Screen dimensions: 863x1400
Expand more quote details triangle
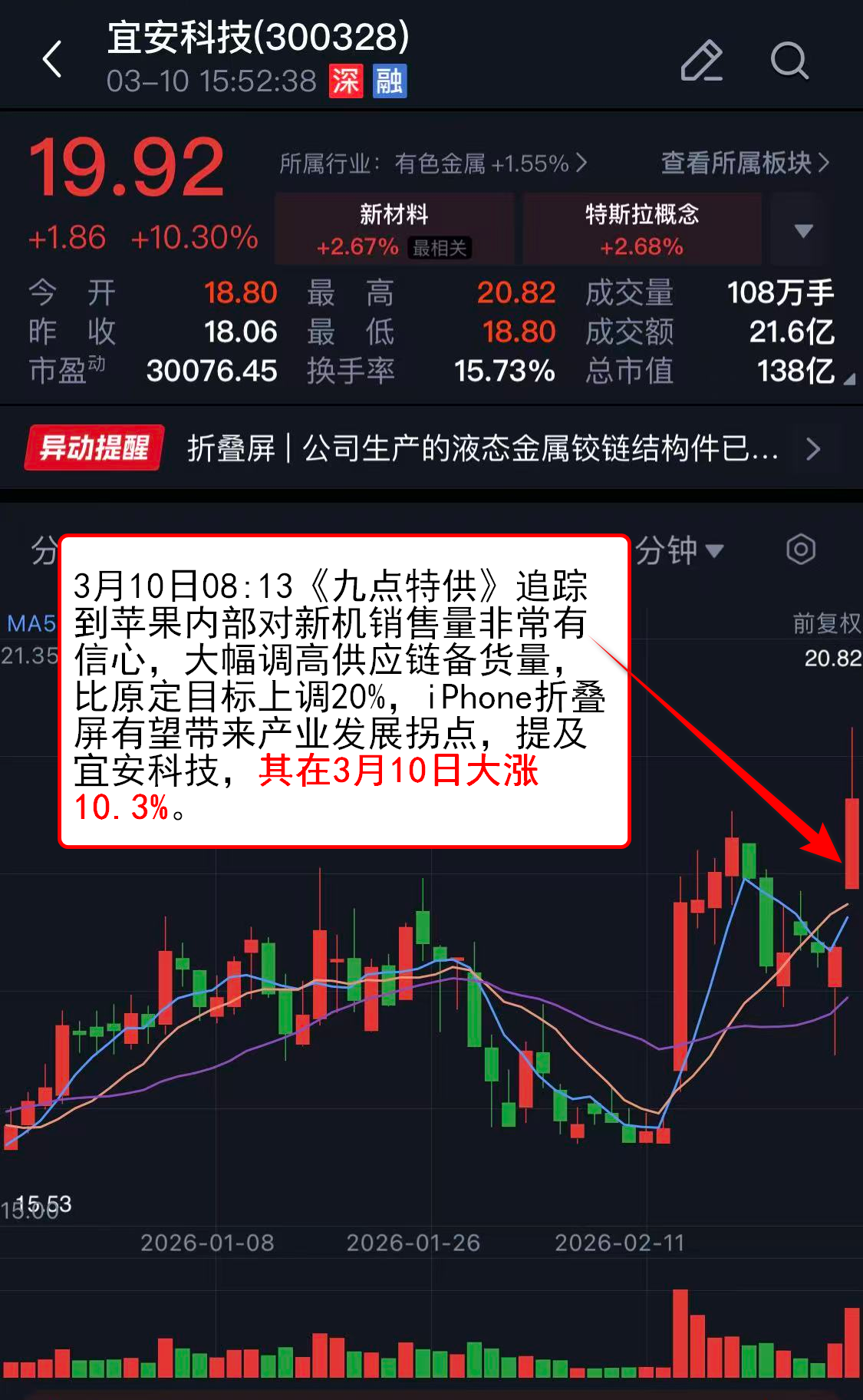coord(848,379)
